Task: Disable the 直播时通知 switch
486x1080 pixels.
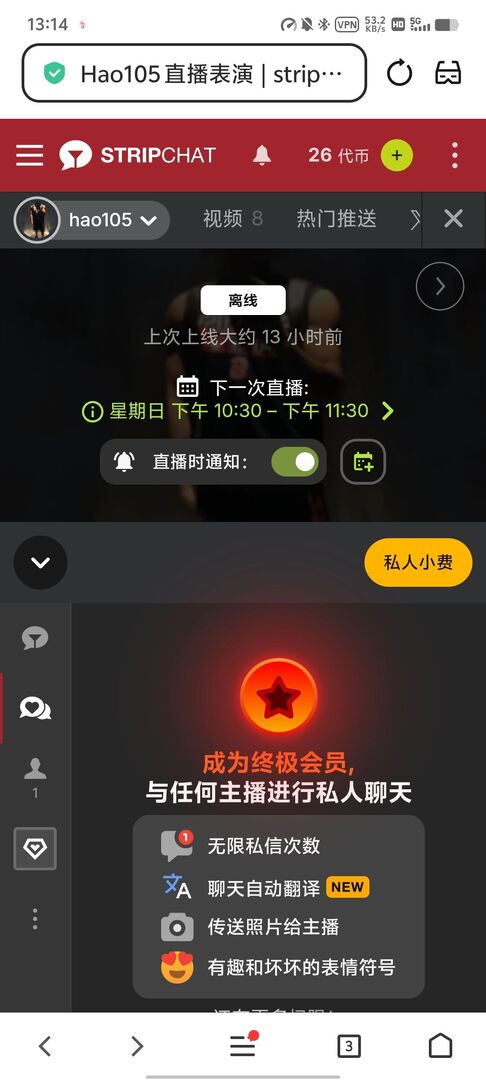Action: click(295, 461)
